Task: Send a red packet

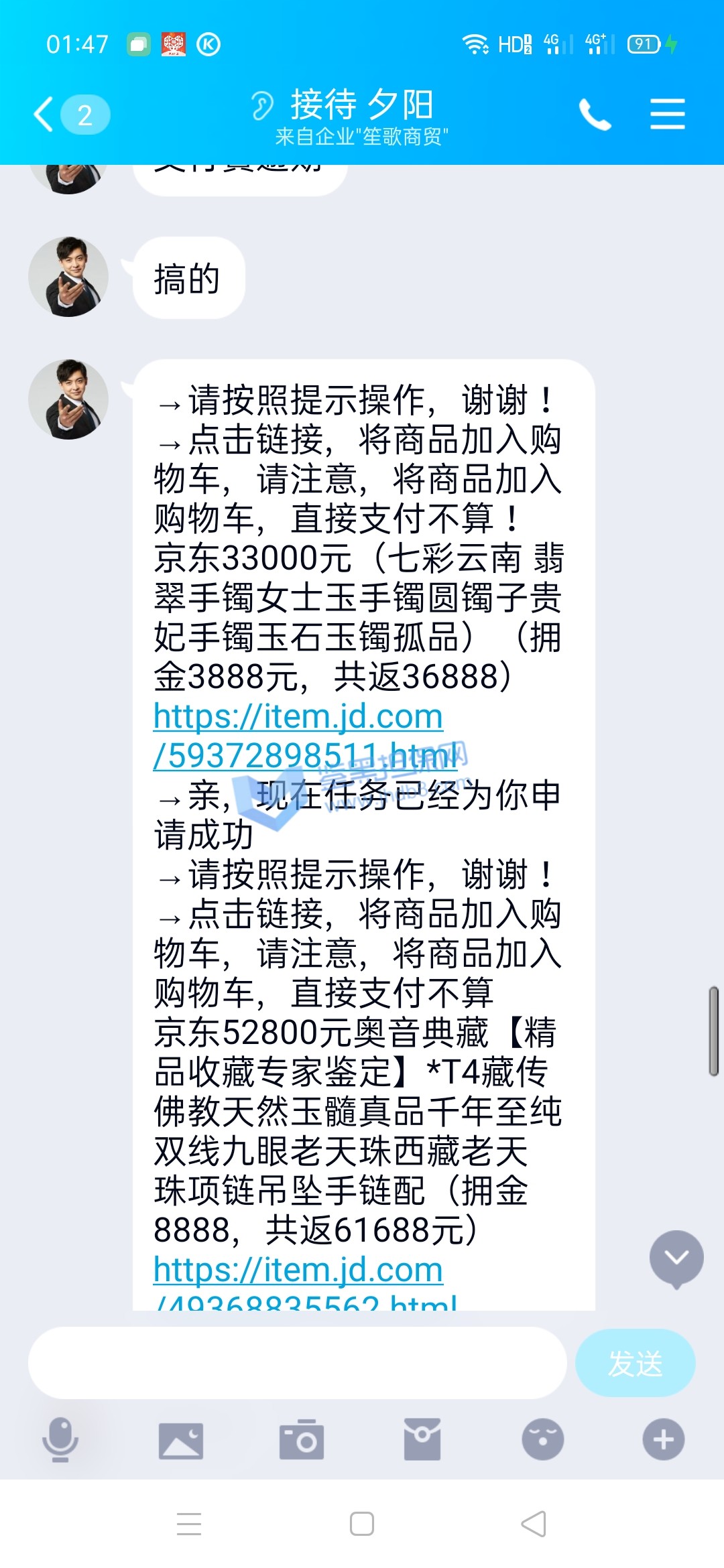Action: click(x=422, y=1439)
